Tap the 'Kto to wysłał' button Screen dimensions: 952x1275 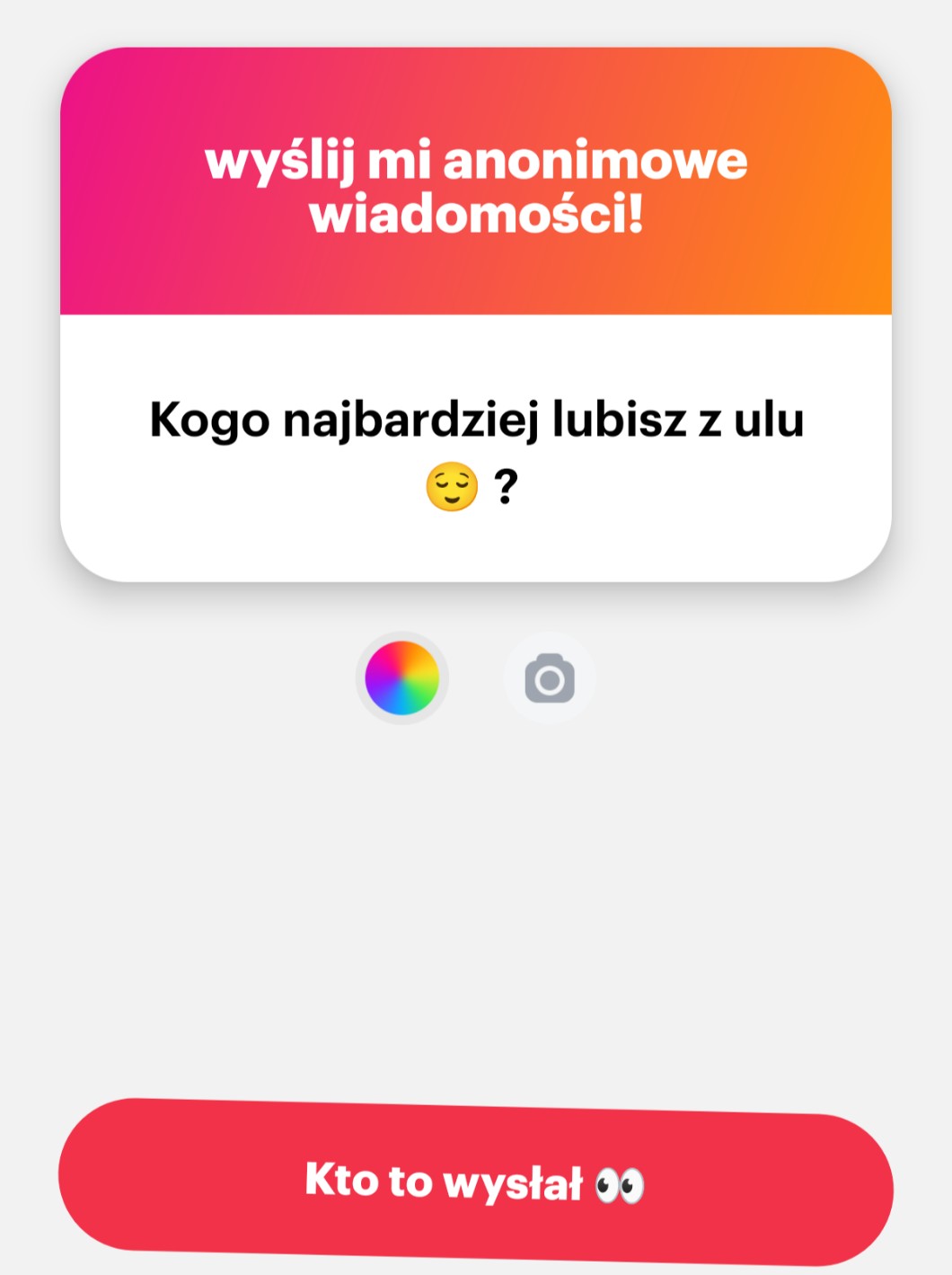tap(476, 1181)
